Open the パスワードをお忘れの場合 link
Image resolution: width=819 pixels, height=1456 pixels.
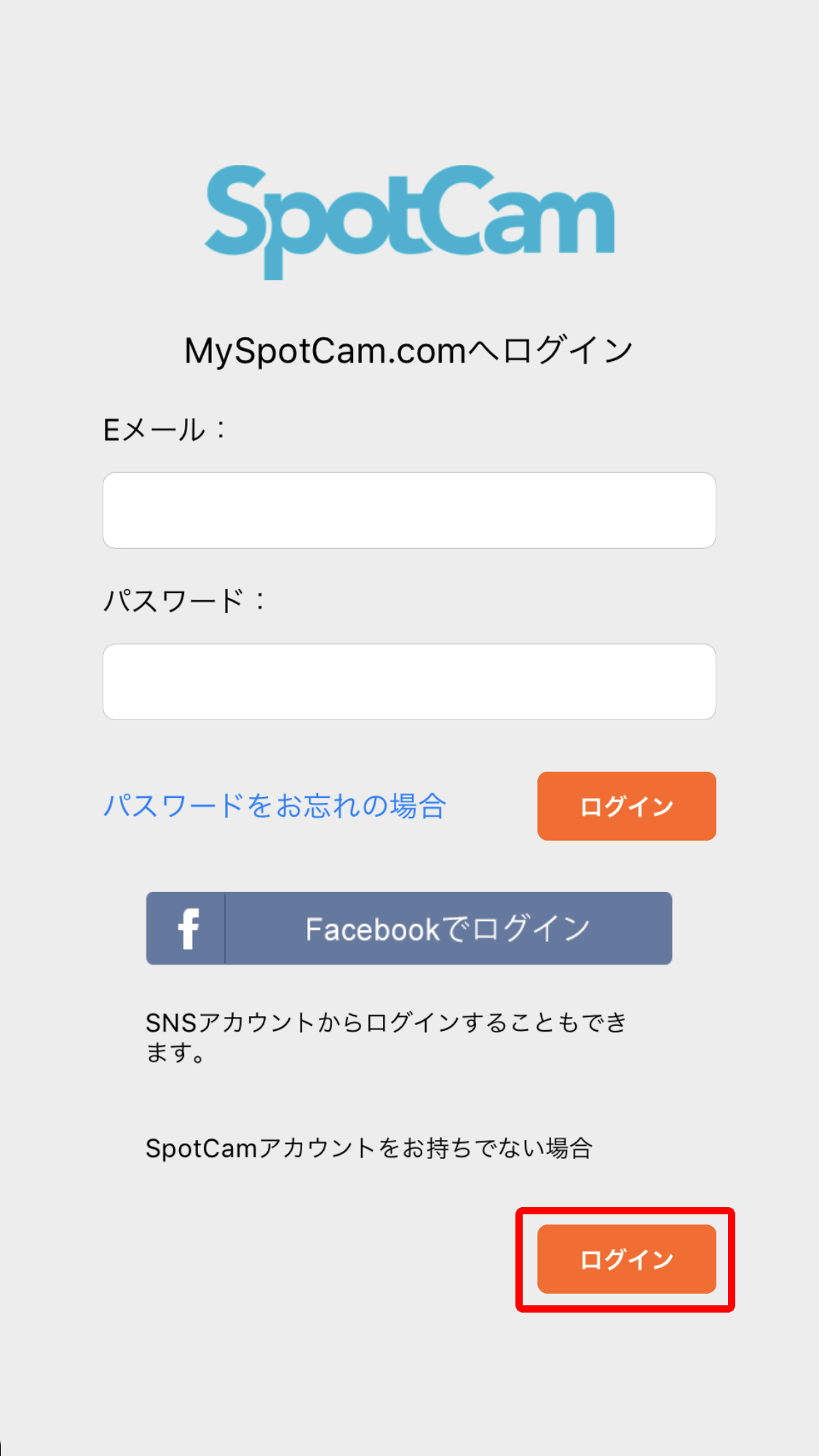click(x=274, y=806)
